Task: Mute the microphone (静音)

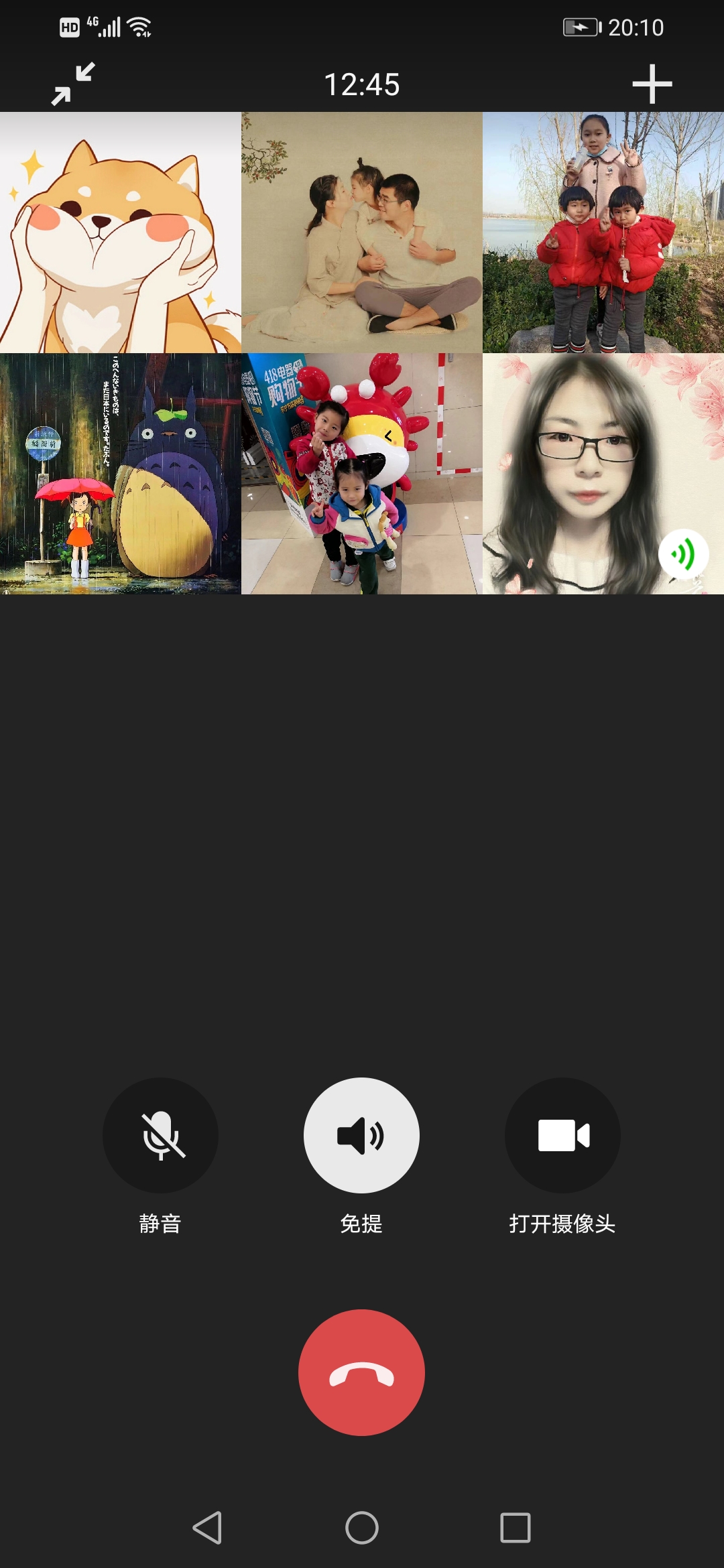Action: [x=160, y=1135]
